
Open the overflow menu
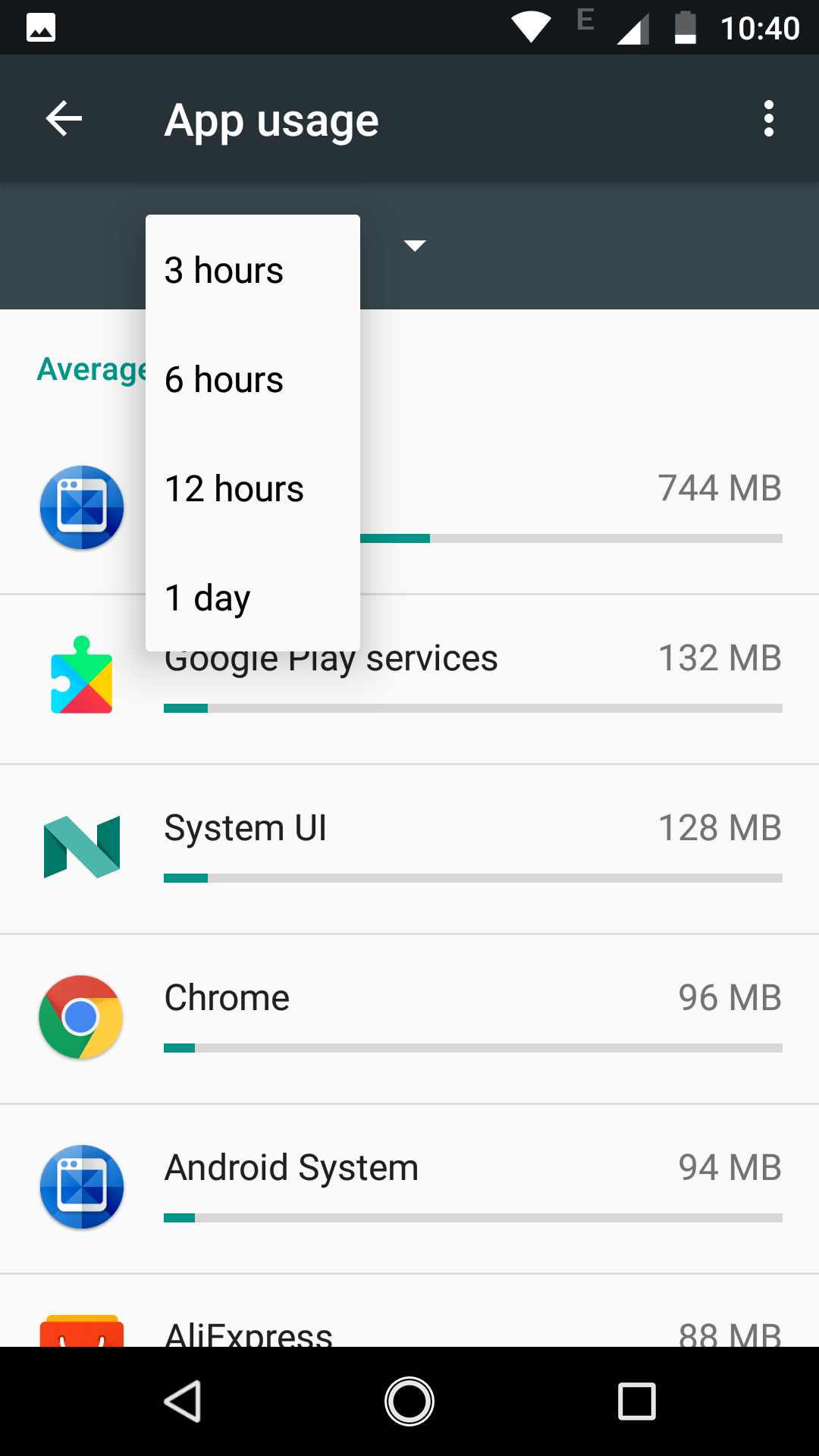click(769, 119)
